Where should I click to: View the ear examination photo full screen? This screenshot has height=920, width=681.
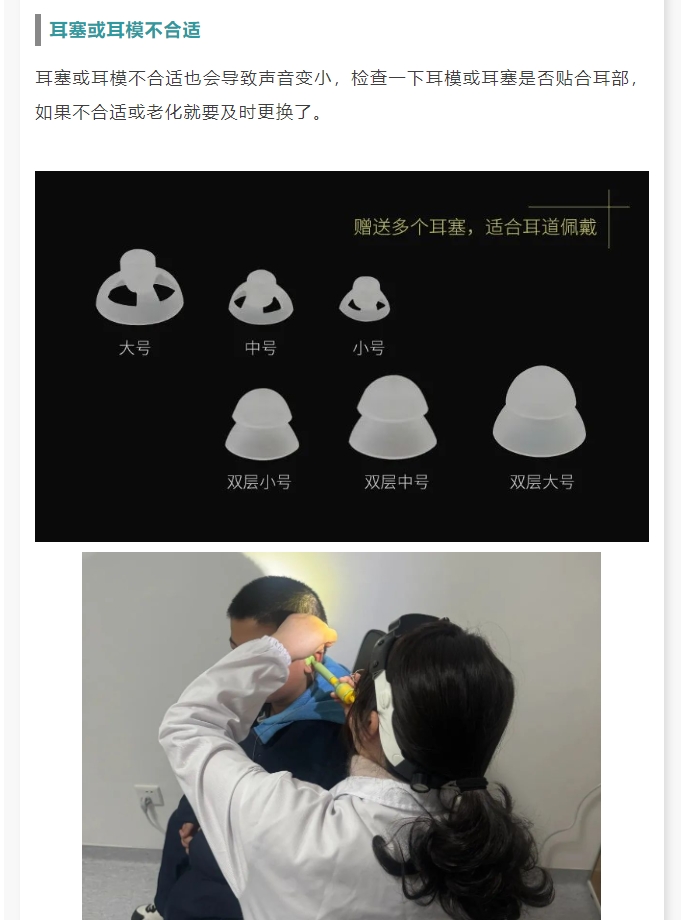tap(341, 735)
